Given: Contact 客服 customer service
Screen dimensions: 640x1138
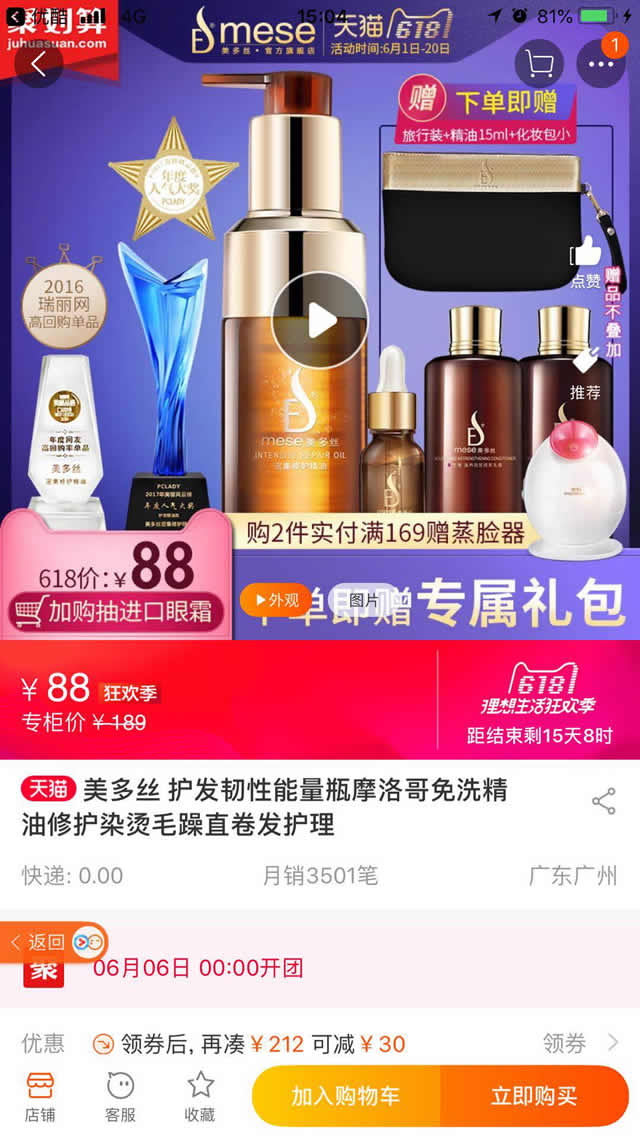Looking at the screenshot, I should click(x=120, y=1095).
